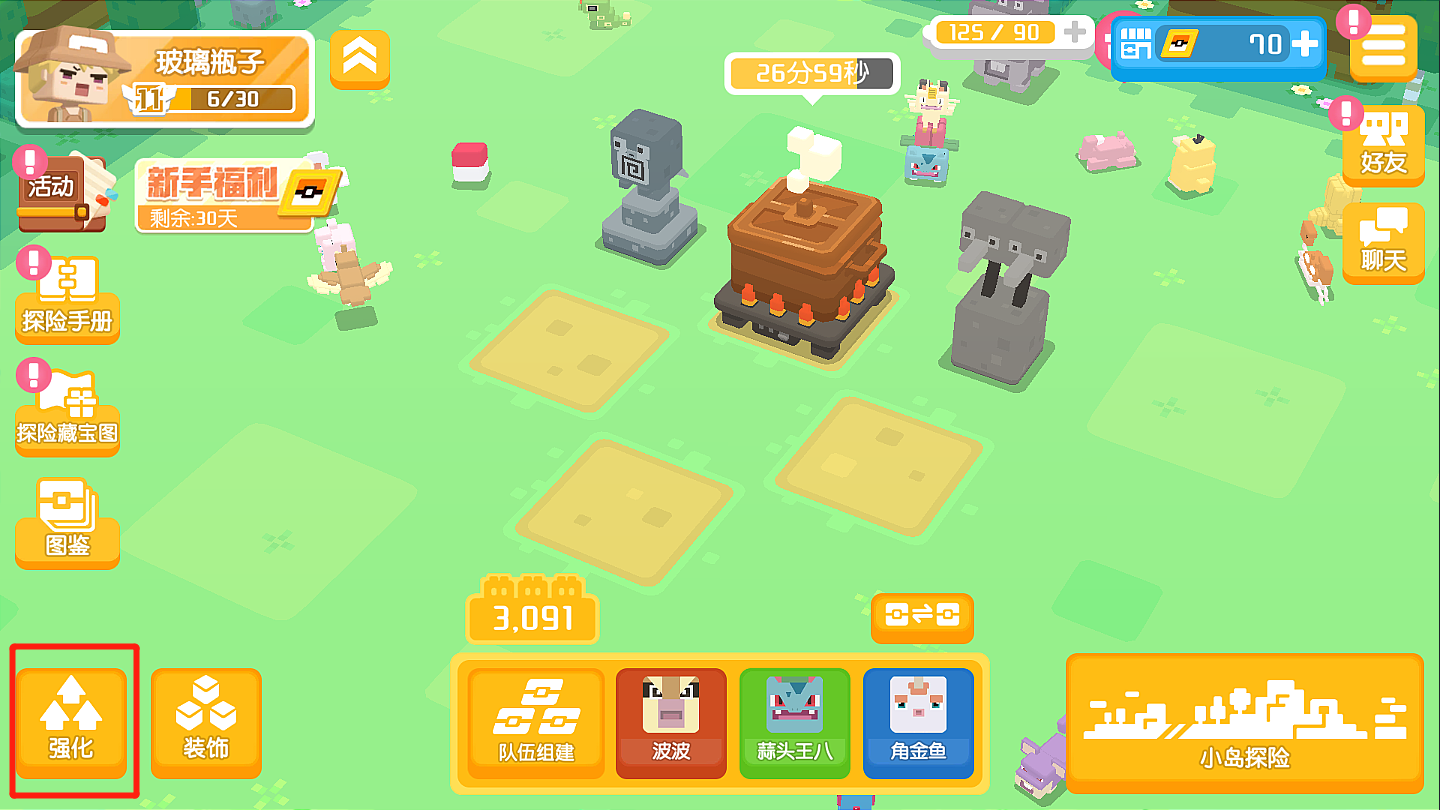Image resolution: width=1440 pixels, height=810 pixels.
Task: Open the 图鉴 Pokédex
Action: (x=67, y=522)
